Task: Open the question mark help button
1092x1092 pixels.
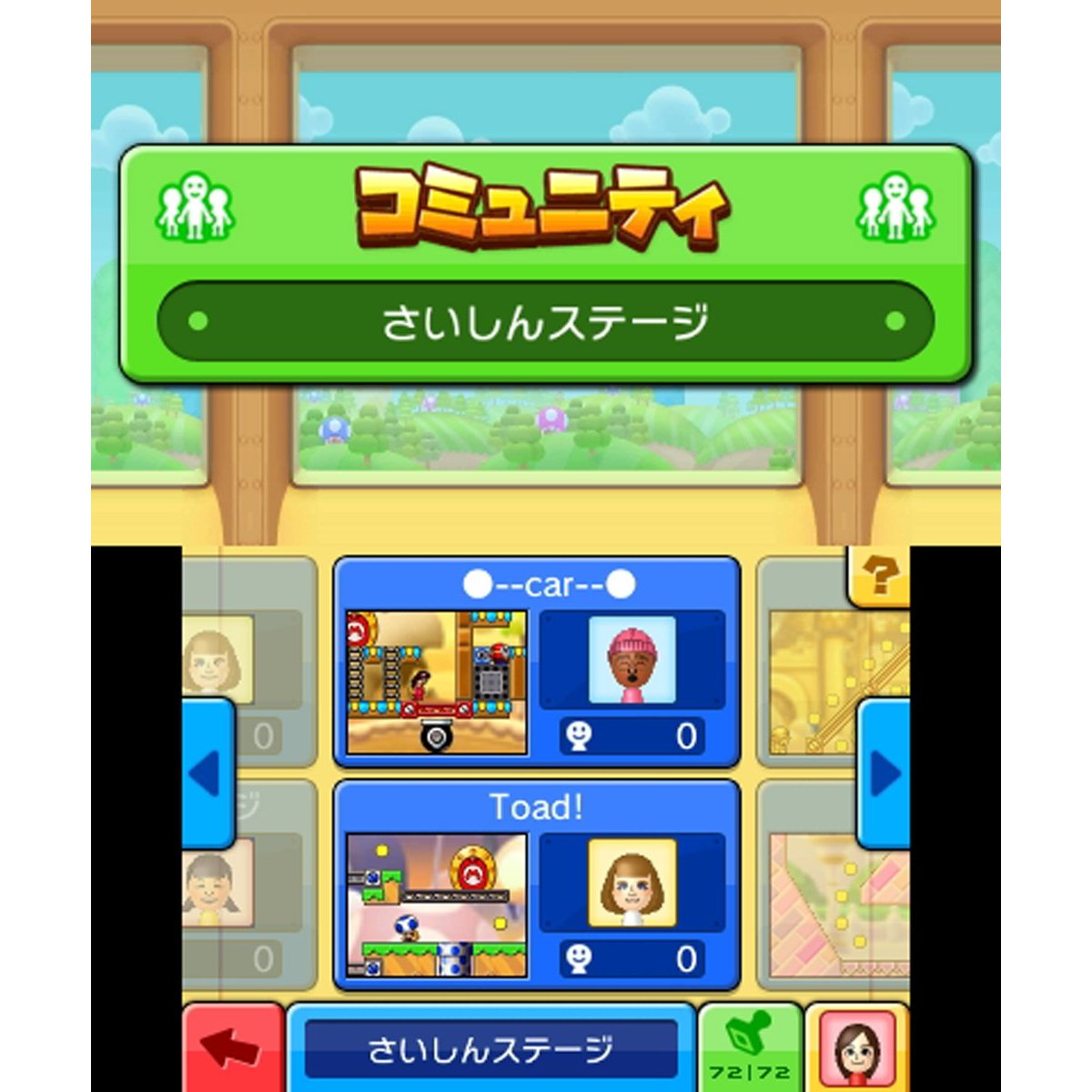Action: coord(879,576)
